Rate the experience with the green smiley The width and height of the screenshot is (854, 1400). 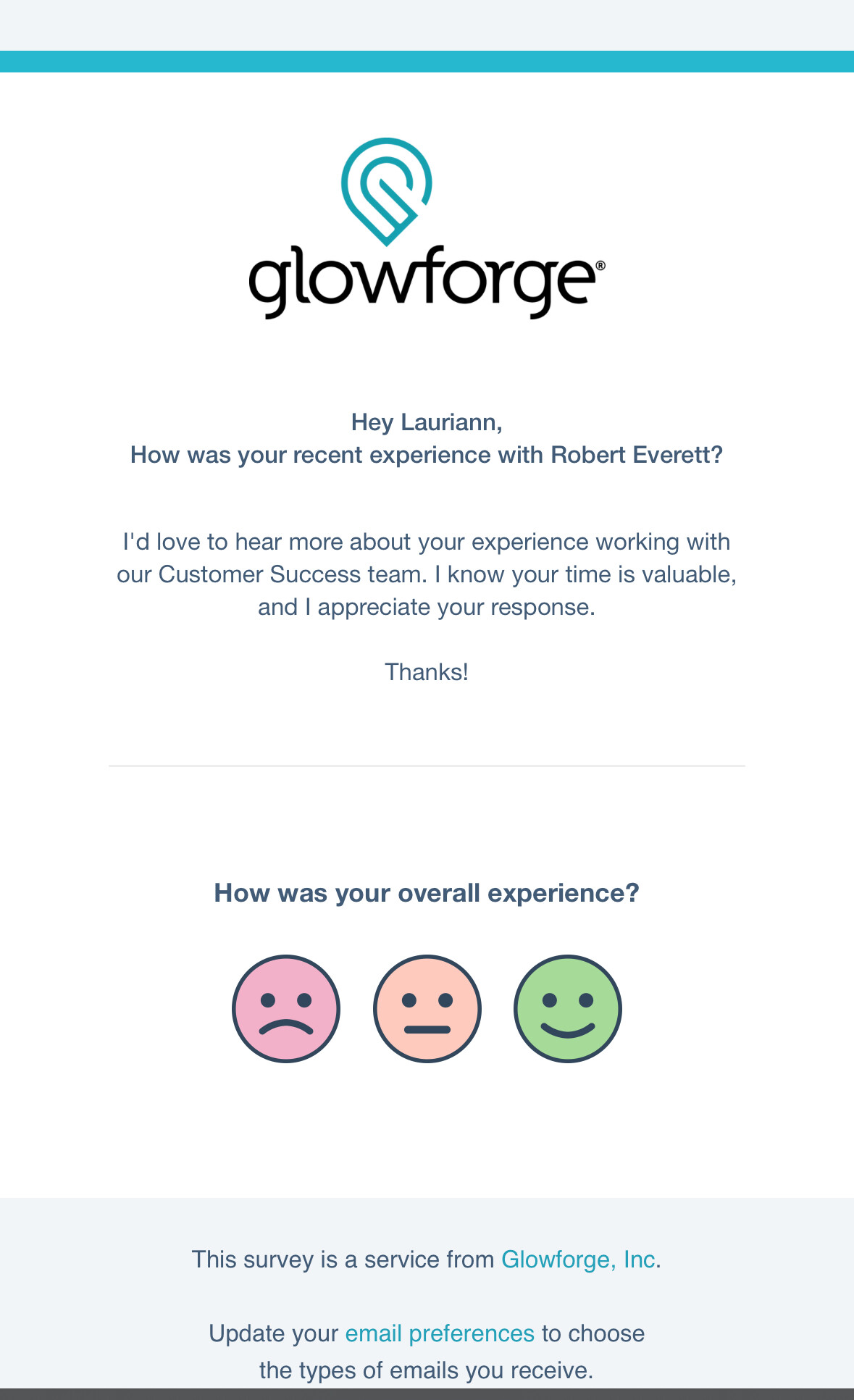[x=568, y=1008]
